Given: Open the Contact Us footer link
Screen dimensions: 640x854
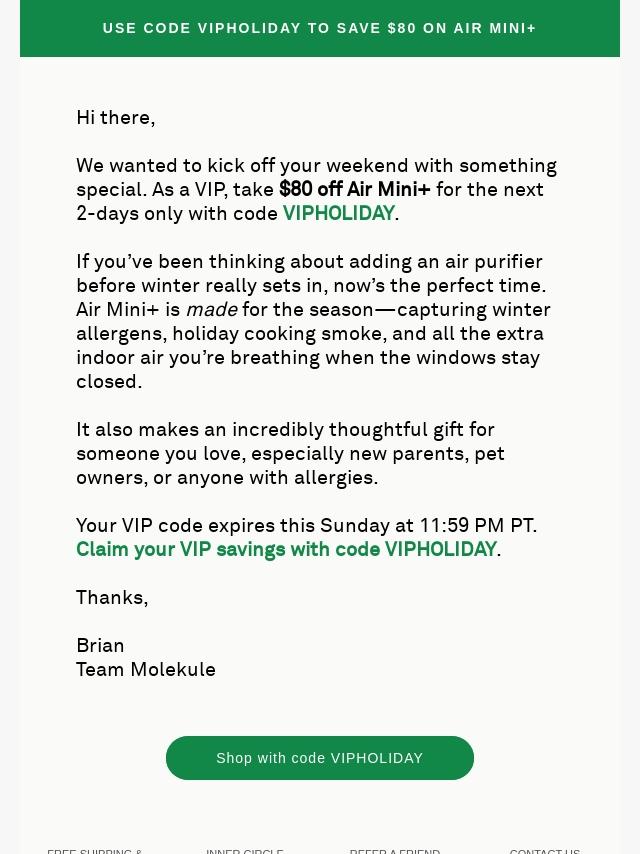Looking at the screenshot, I should click(x=545, y=850).
